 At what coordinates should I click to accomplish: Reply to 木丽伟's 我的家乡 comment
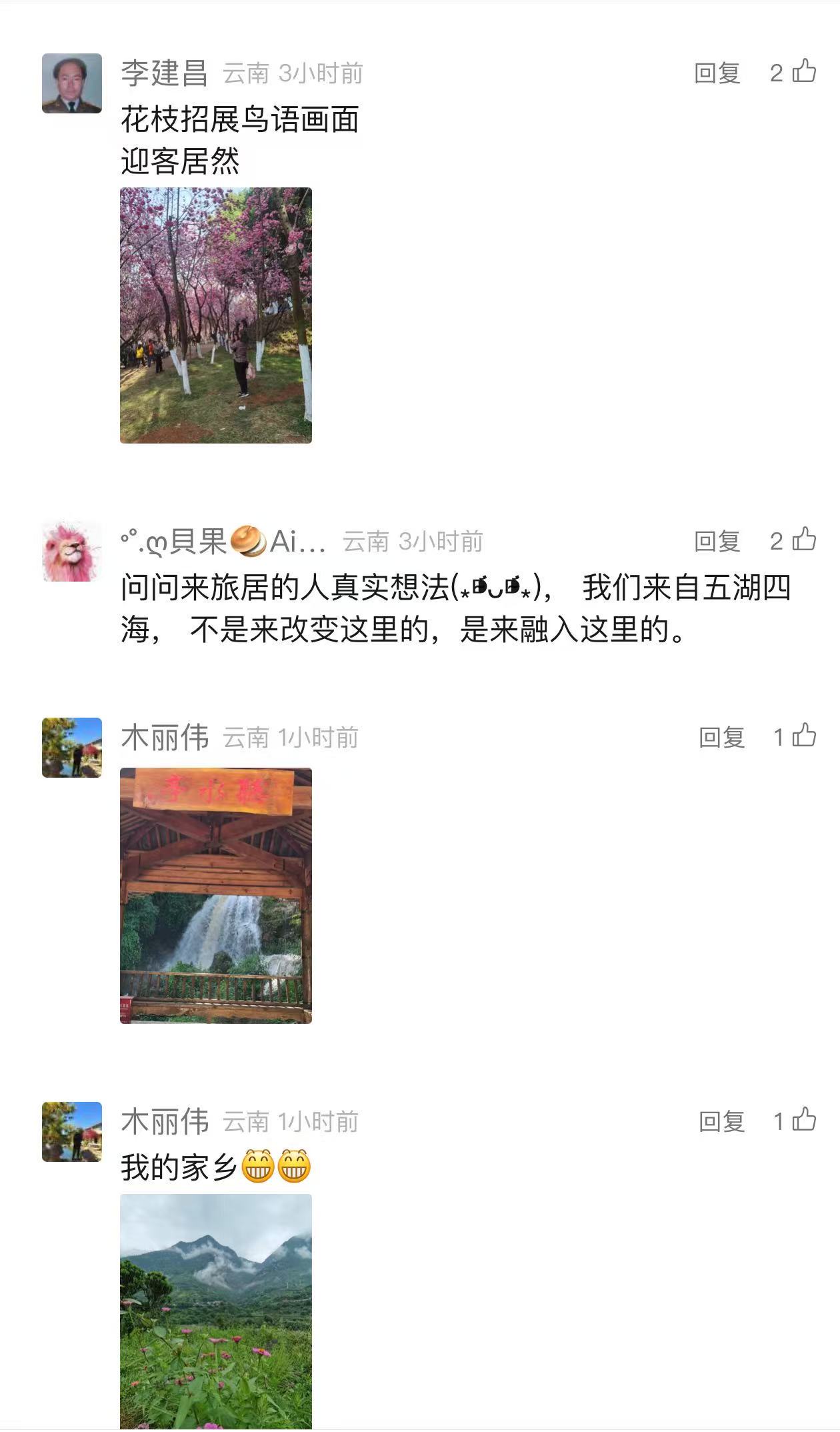tap(721, 1121)
